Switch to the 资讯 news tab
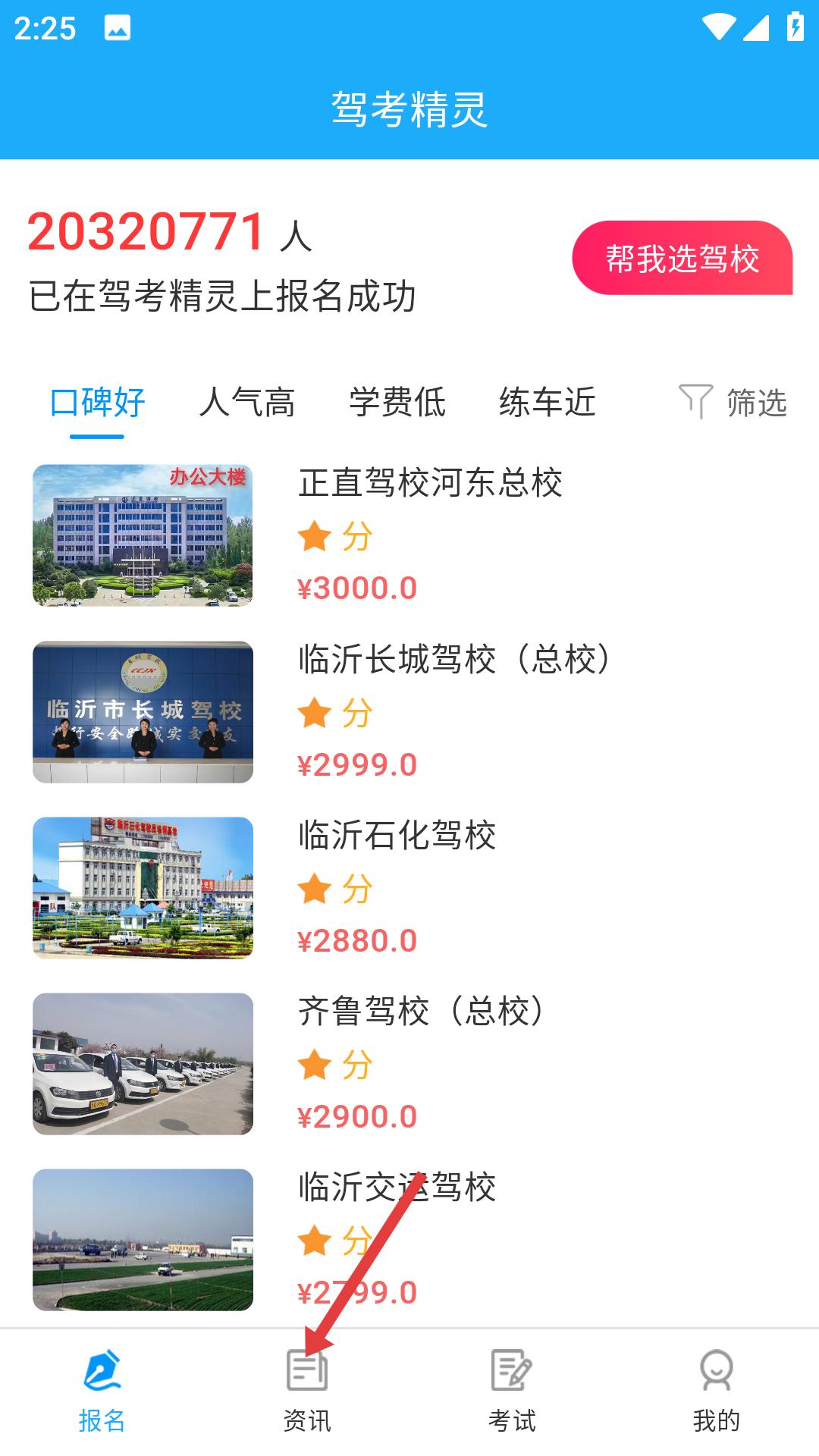819x1456 pixels. 307,1391
